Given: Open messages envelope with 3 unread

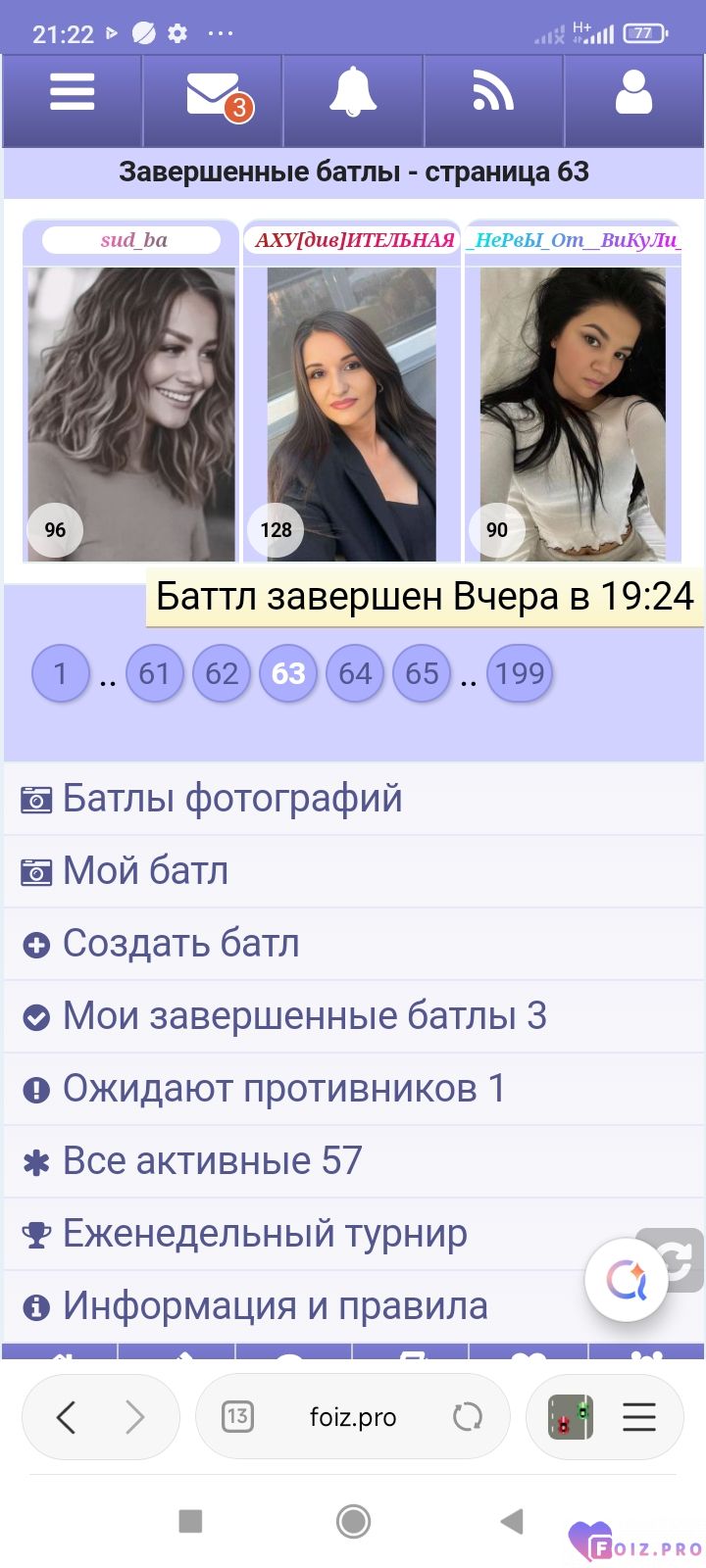Looking at the screenshot, I should click(x=214, y=94).
